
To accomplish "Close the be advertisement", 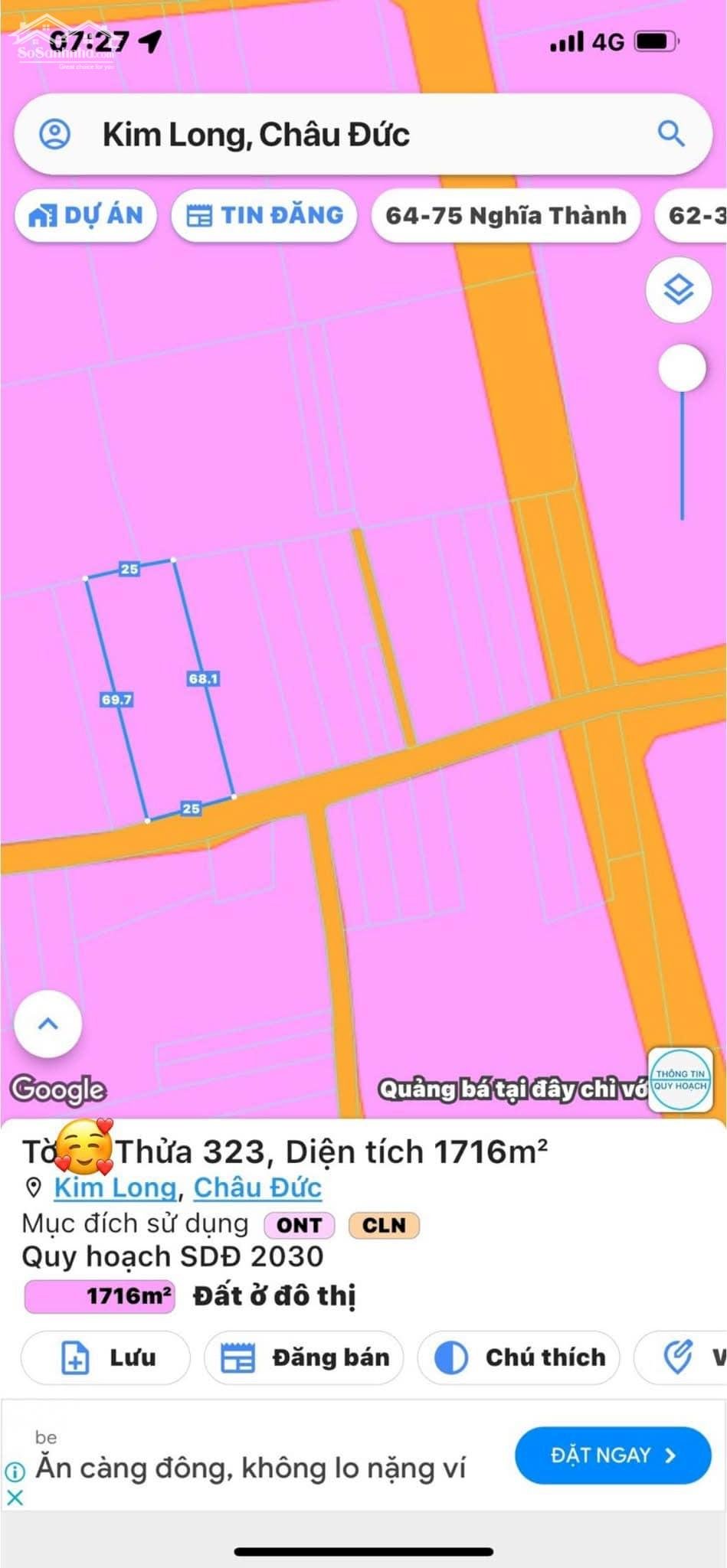I will click(14, 1498).
